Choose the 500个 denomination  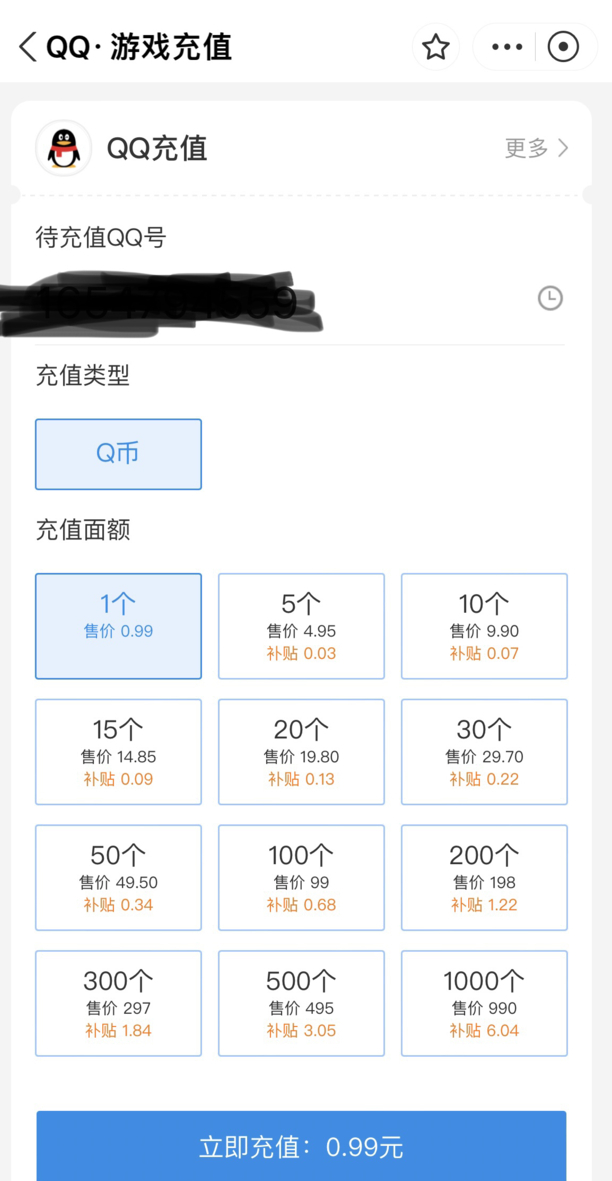tap(301, 1003)
